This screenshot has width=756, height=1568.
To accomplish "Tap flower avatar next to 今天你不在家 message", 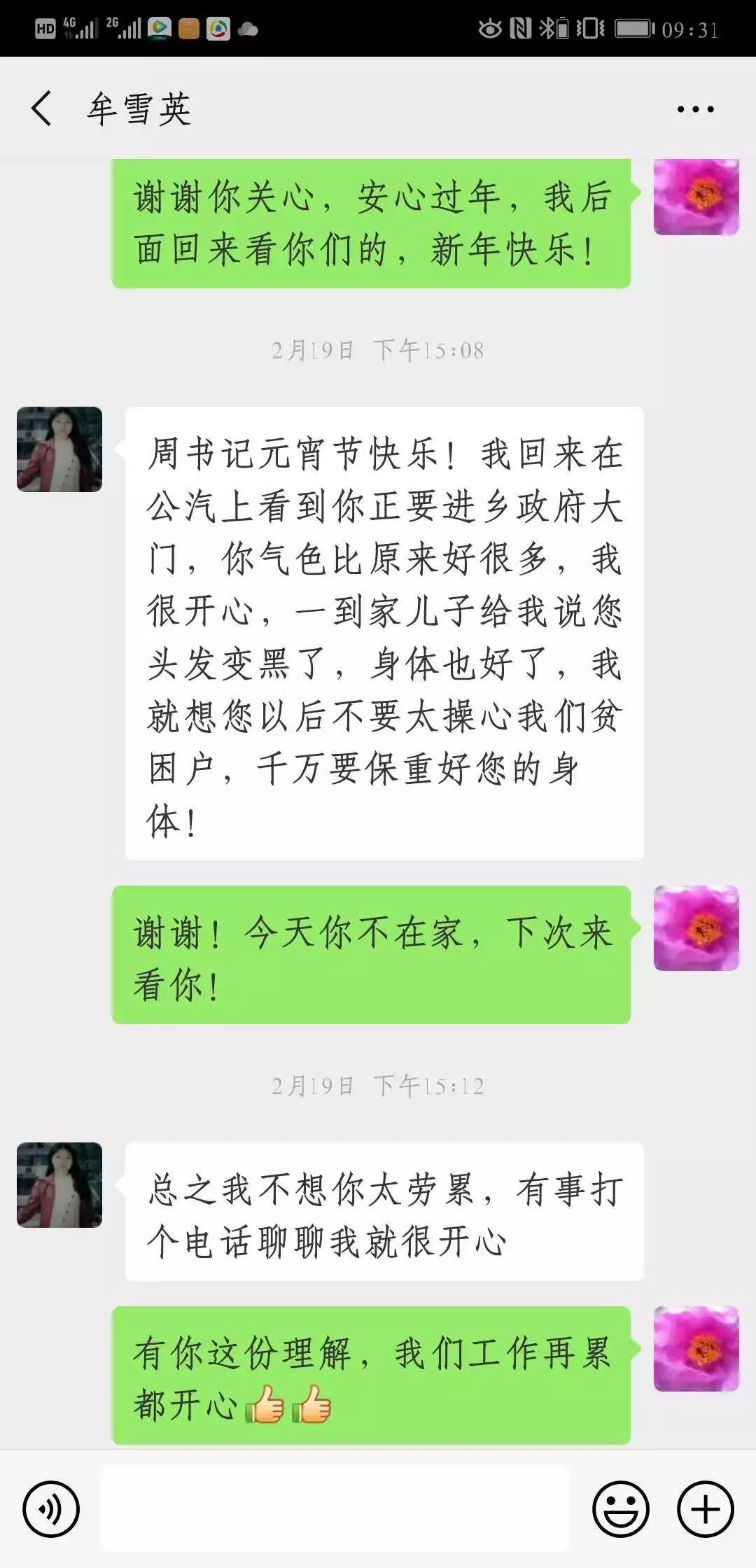I will tap(696, 928).
